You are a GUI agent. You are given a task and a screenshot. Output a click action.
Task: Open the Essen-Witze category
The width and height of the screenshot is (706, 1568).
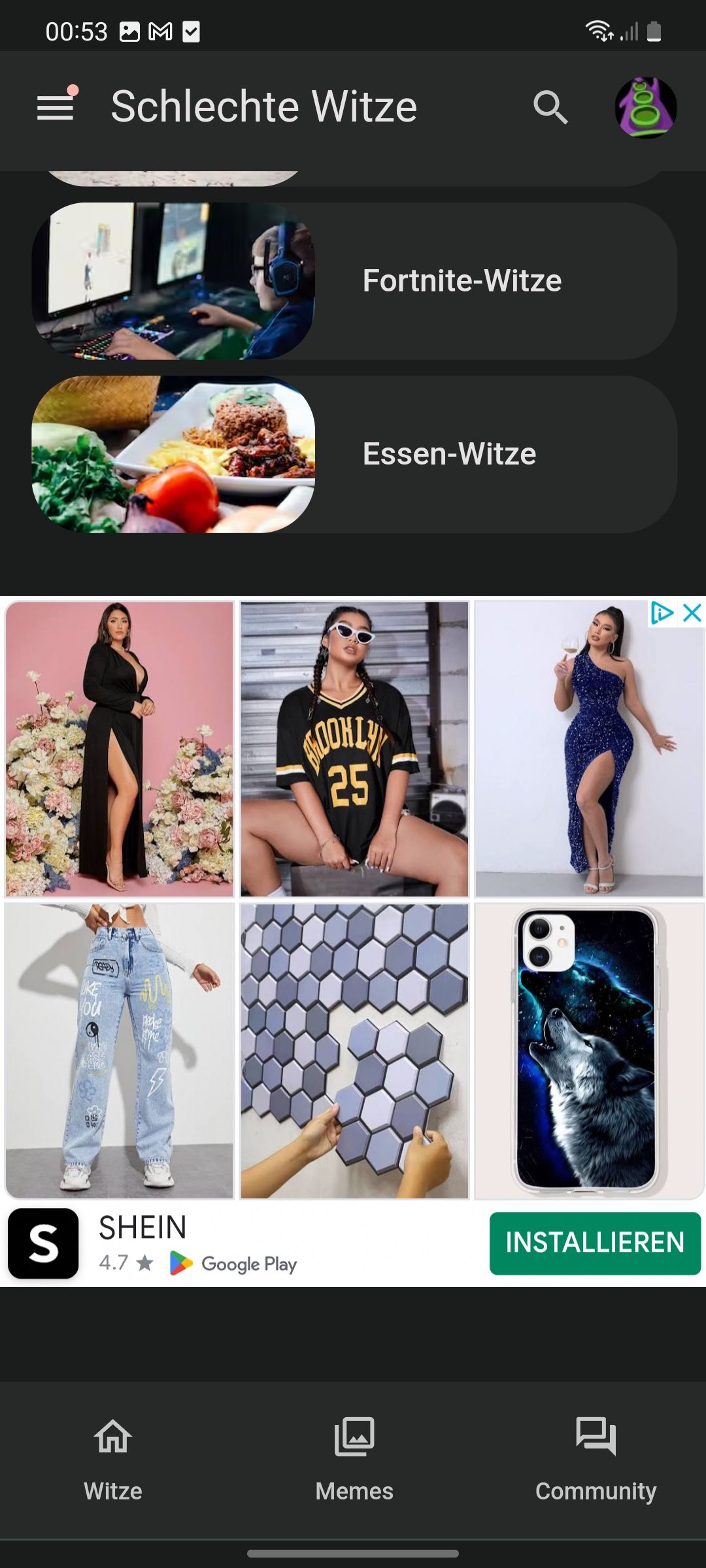354,454
